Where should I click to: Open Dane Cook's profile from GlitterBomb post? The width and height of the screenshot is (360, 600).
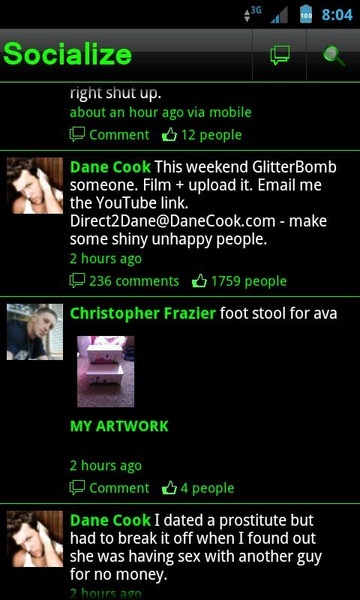pos(111,167)
